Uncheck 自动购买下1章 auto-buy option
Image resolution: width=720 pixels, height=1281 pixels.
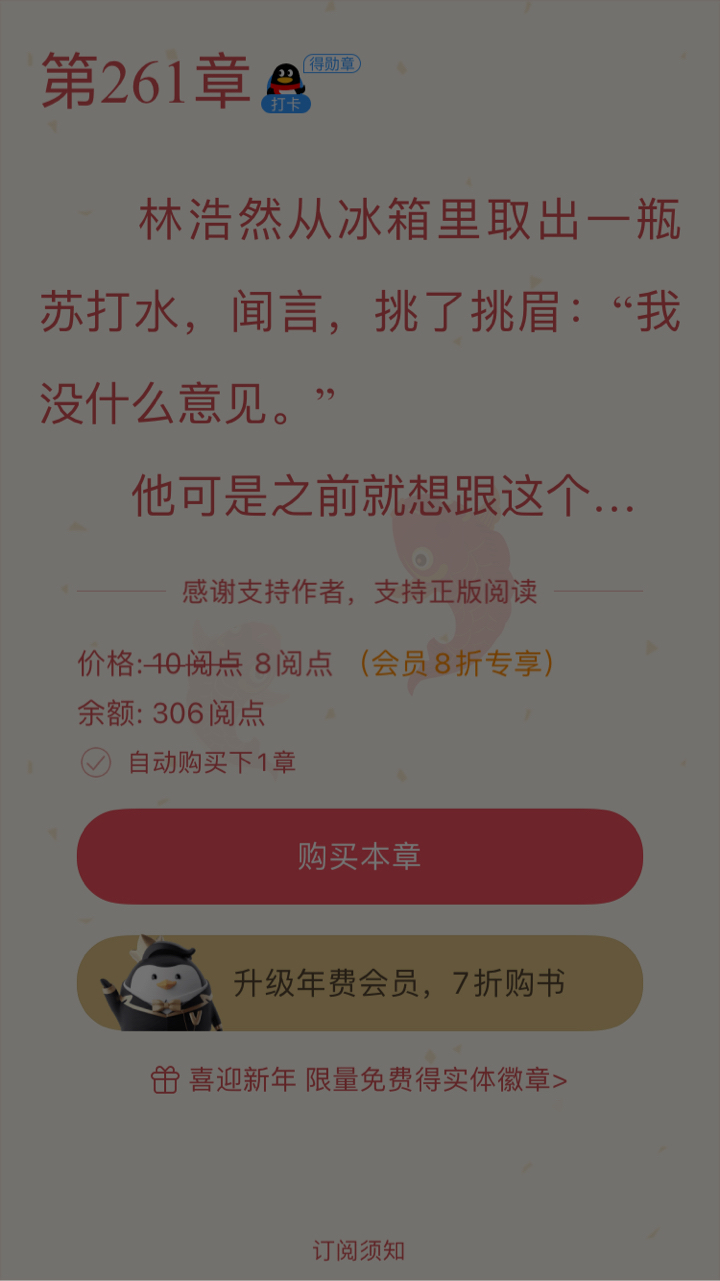coord(96,763)
